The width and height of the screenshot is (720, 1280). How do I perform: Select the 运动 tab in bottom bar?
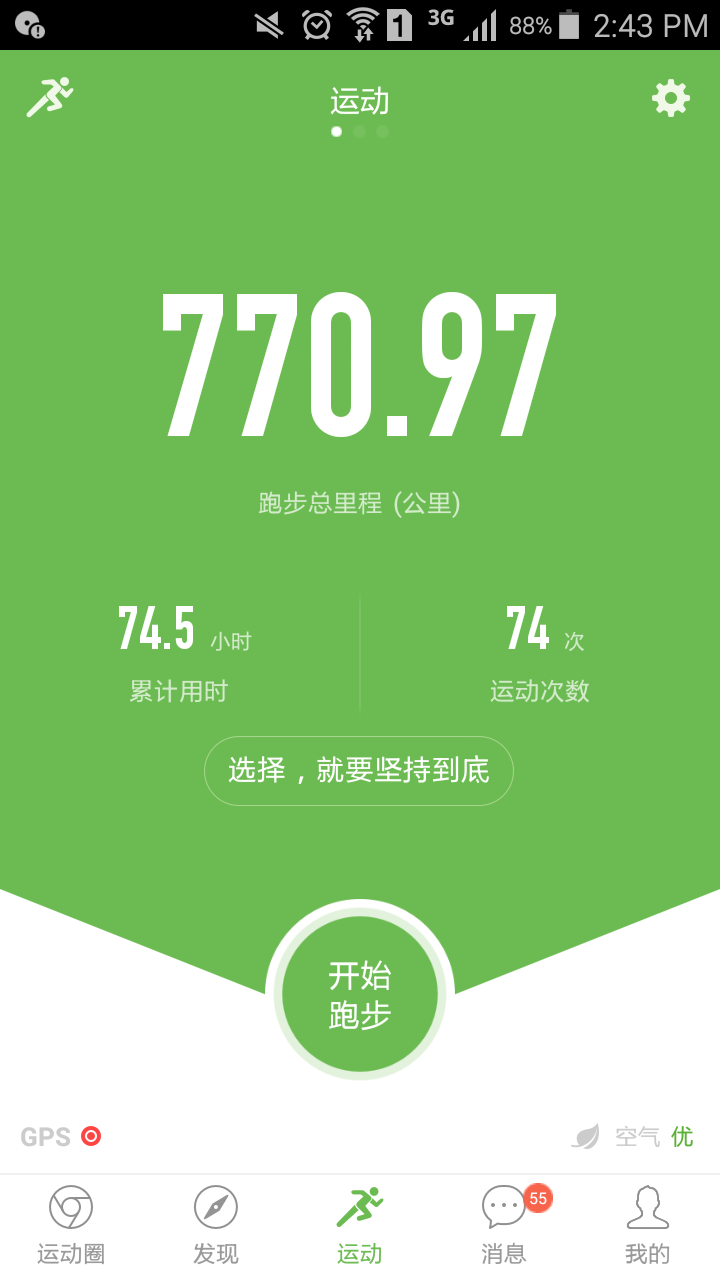point(360,1226)
